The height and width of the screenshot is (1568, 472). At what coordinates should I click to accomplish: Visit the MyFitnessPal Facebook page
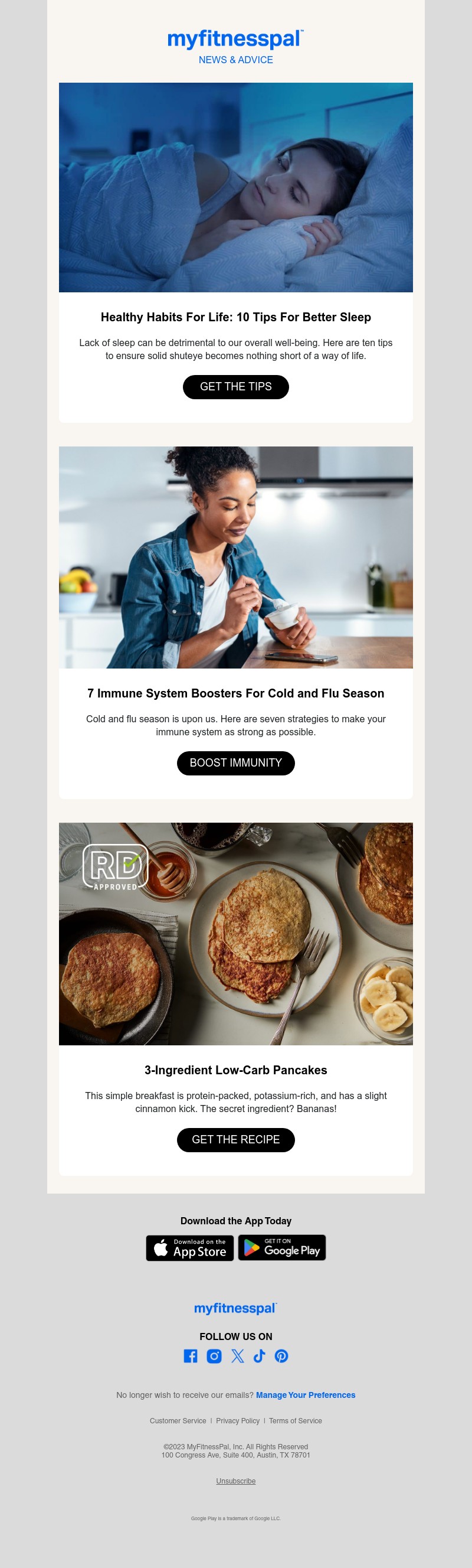point(191,1356)
